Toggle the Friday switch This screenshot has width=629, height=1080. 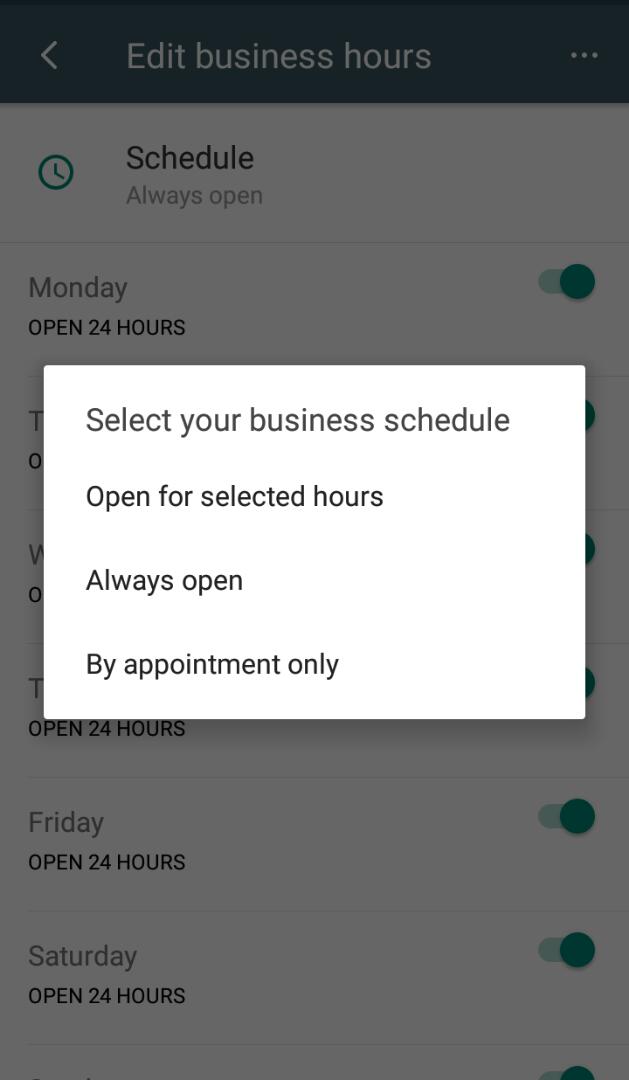tap(567, 817)
